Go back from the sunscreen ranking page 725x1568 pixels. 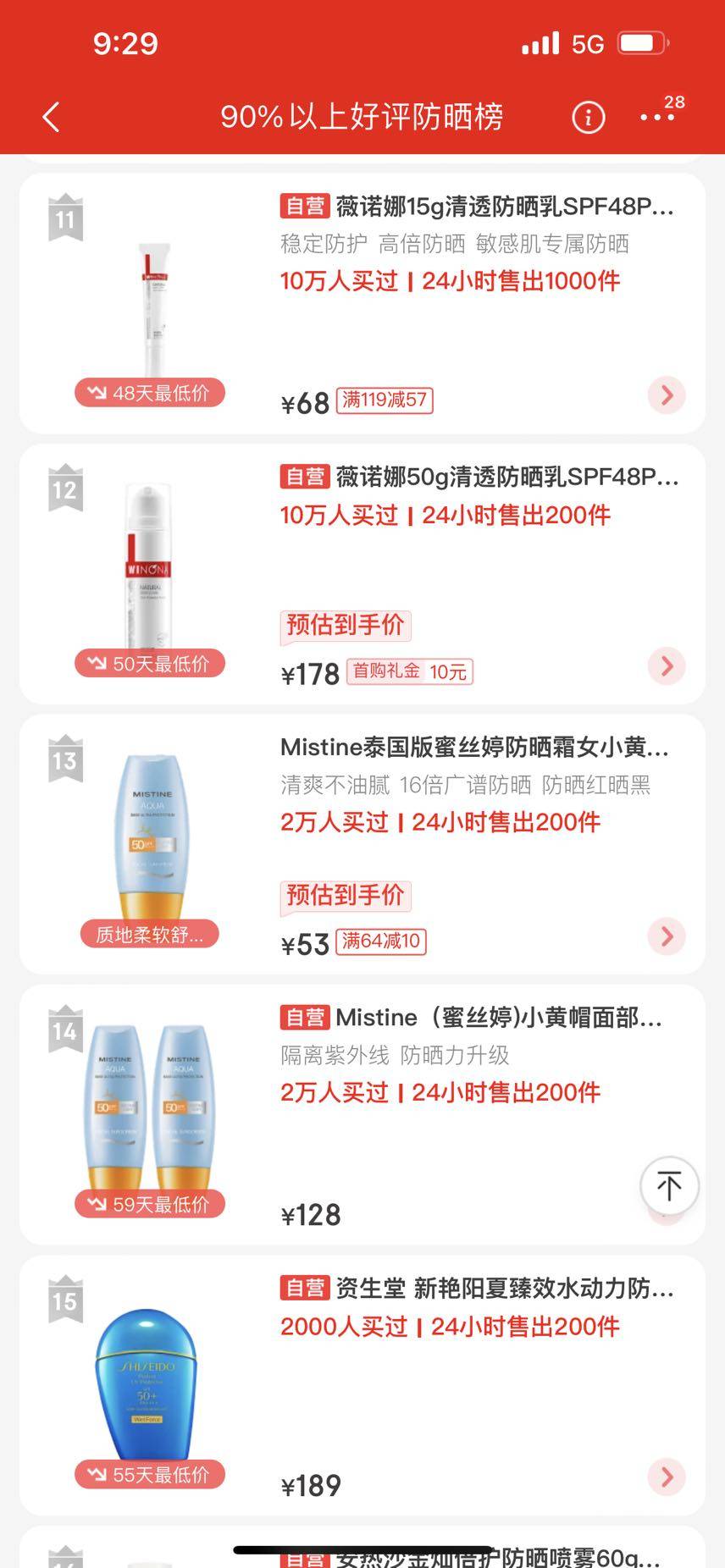[52, 118]
